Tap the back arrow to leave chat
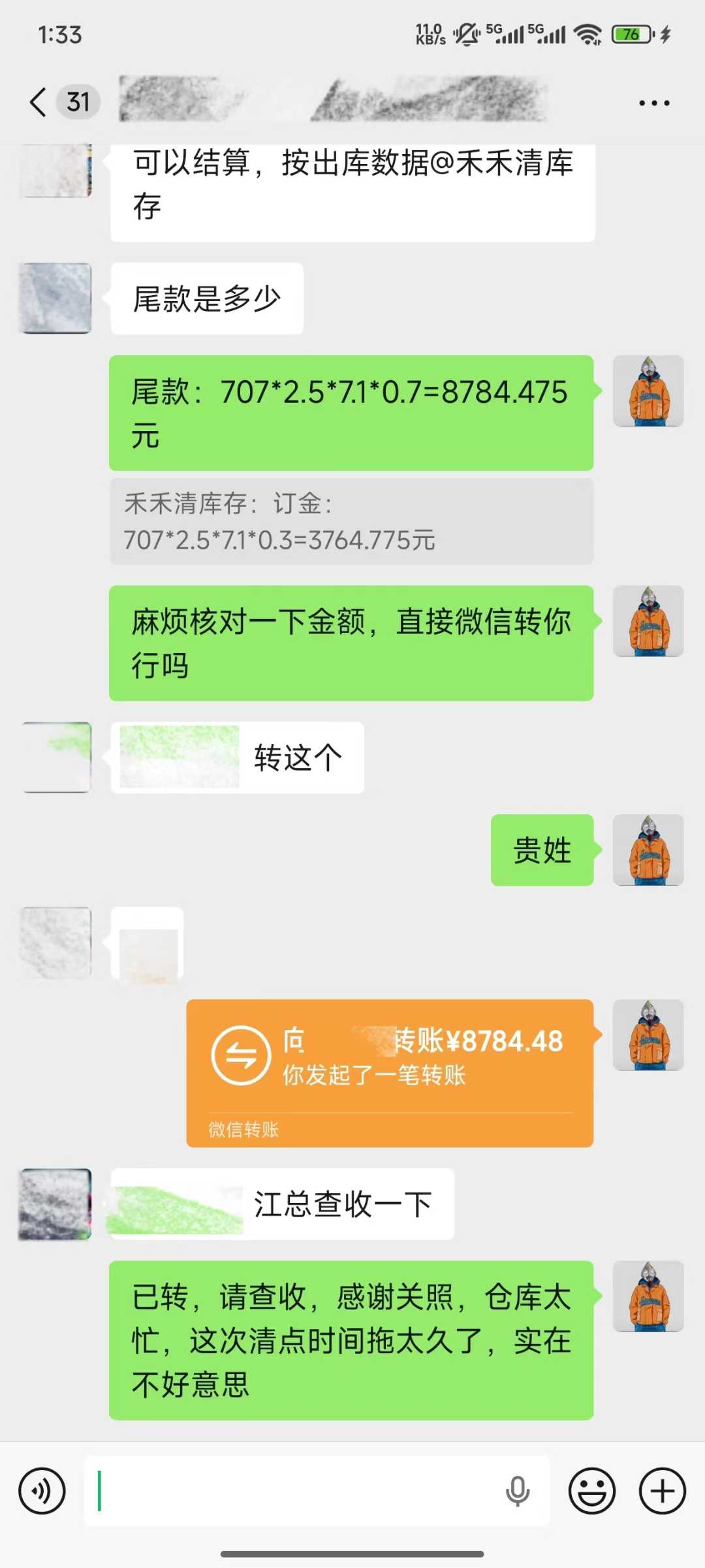 tap(37, 103)
